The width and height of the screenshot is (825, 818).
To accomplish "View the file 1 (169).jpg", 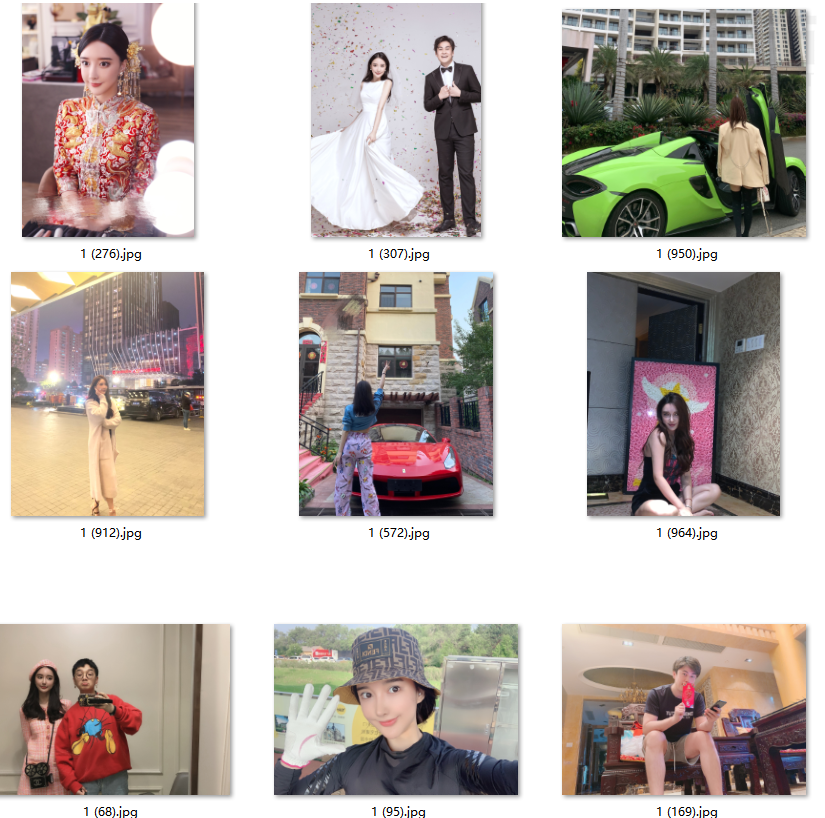I will tap(684, 709).
